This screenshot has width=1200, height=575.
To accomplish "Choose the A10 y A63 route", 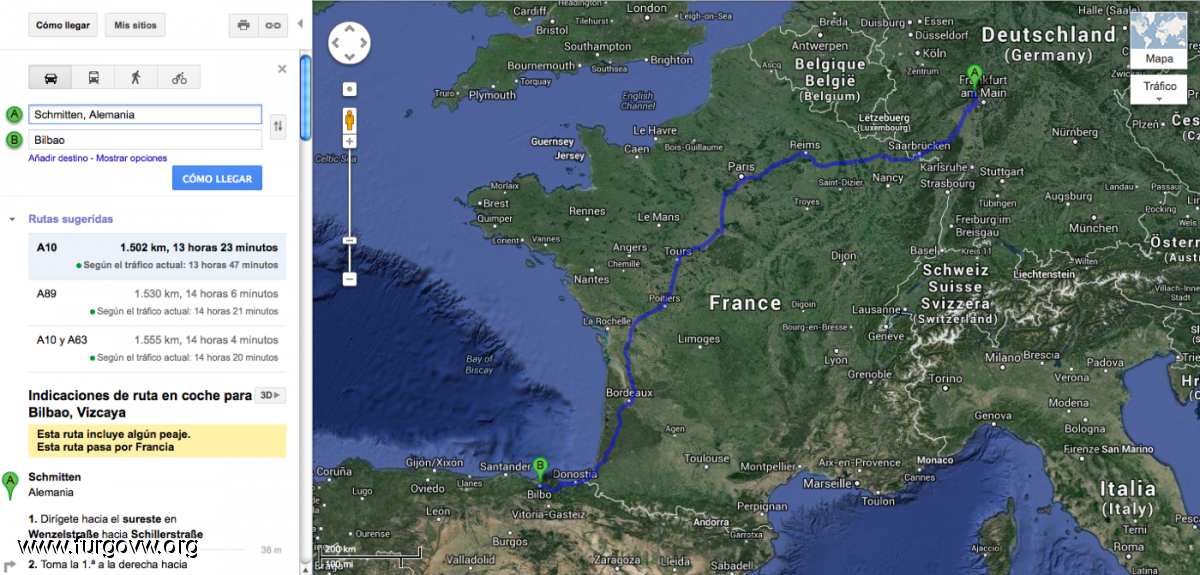I will (x=157, y=340).
